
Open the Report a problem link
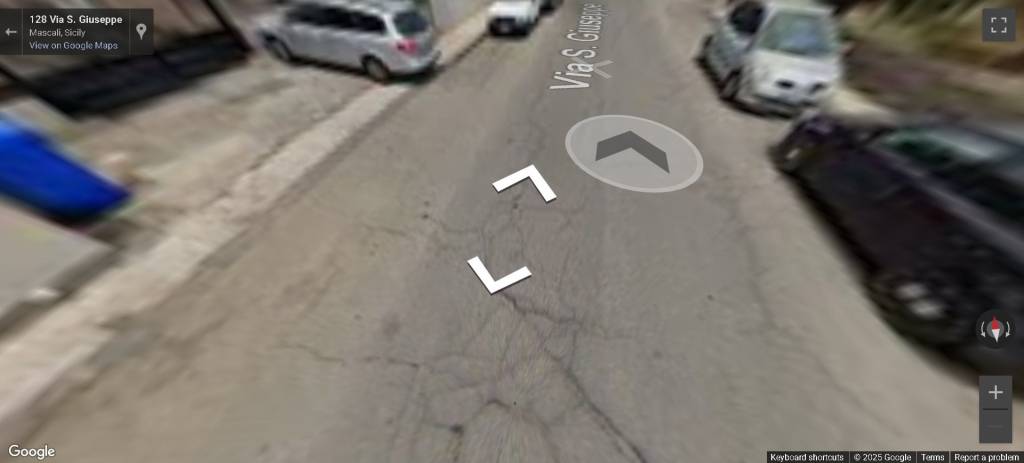[x=986, y=457]
